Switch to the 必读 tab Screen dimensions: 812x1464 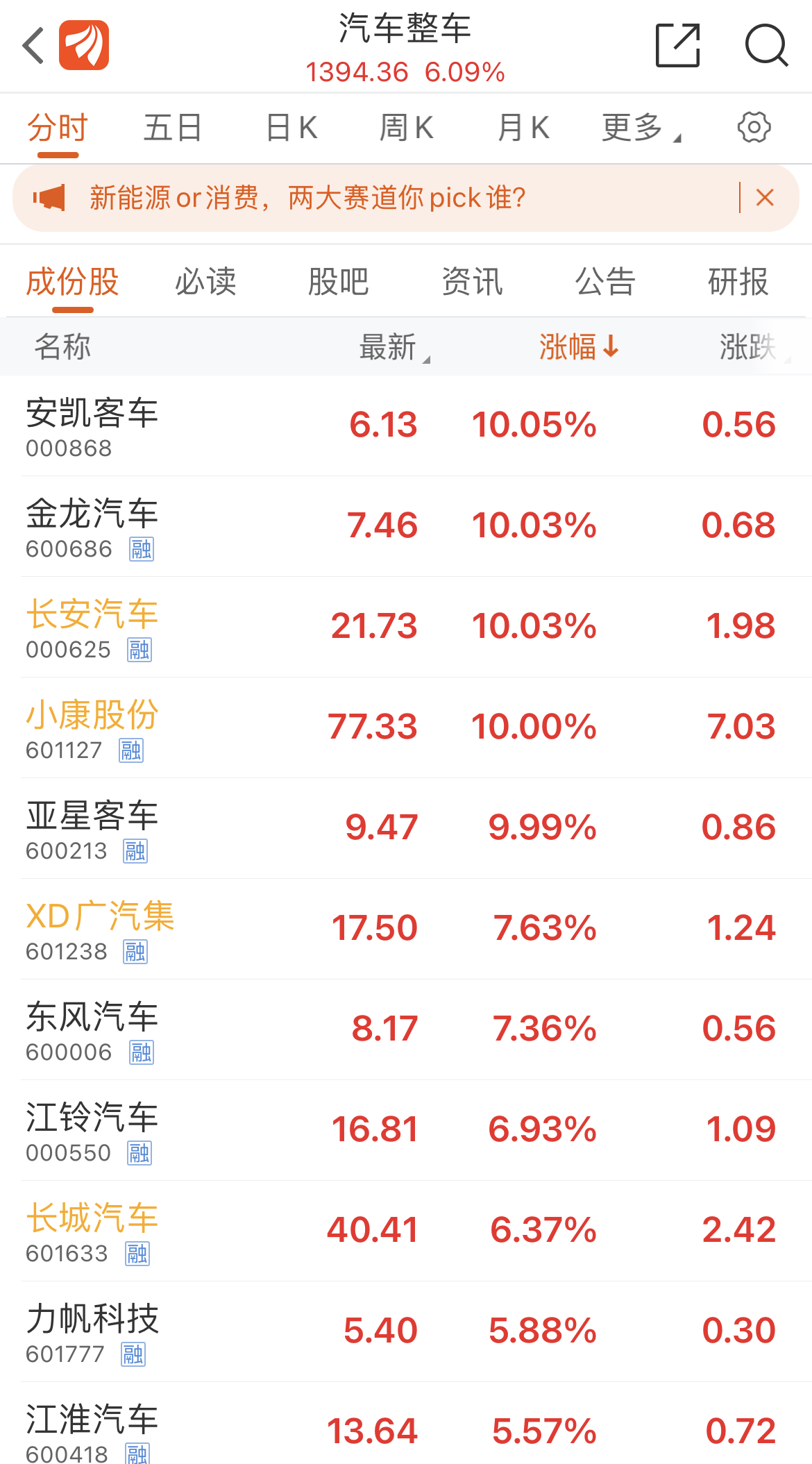[x=205, y=282]
